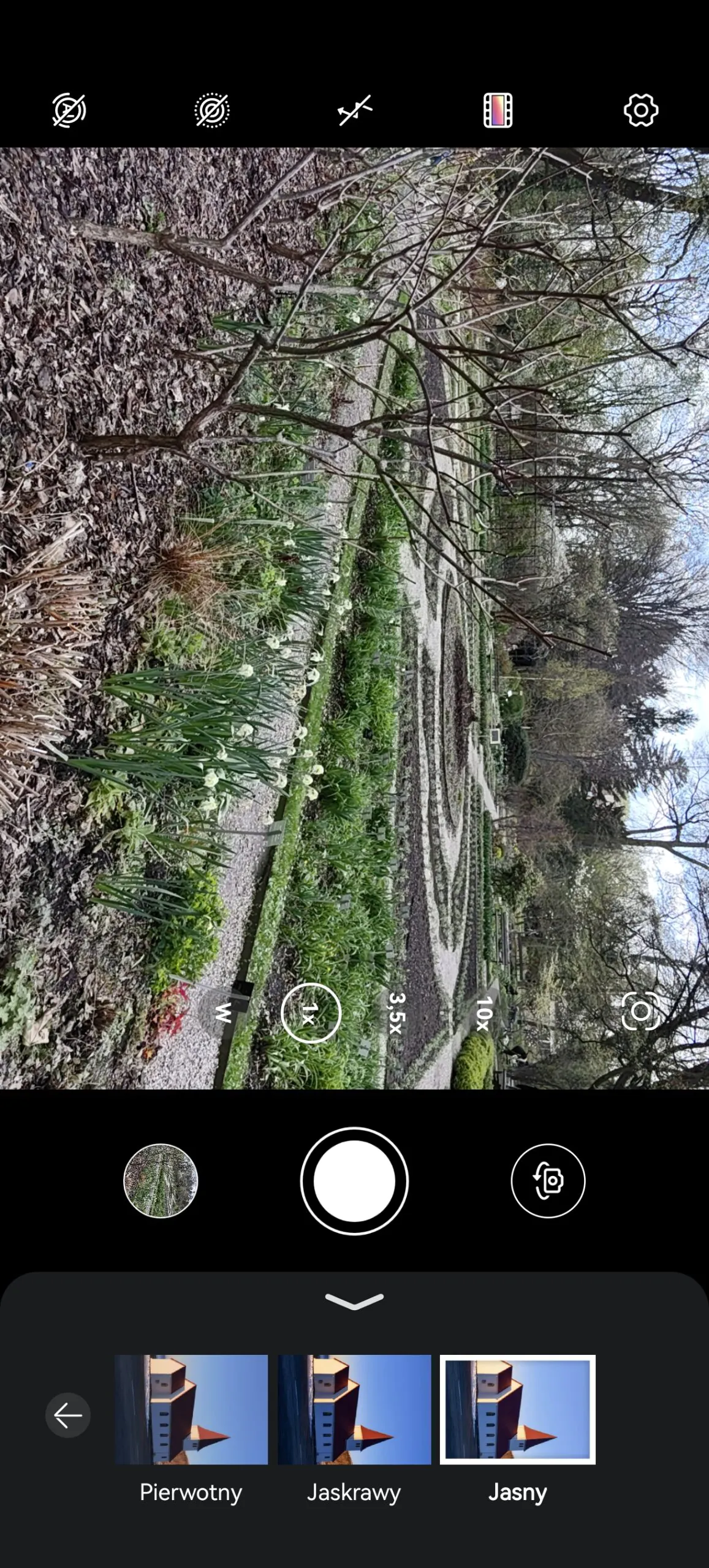
Task: Apply the Pierwotny filter
Action: [191, 1409]
